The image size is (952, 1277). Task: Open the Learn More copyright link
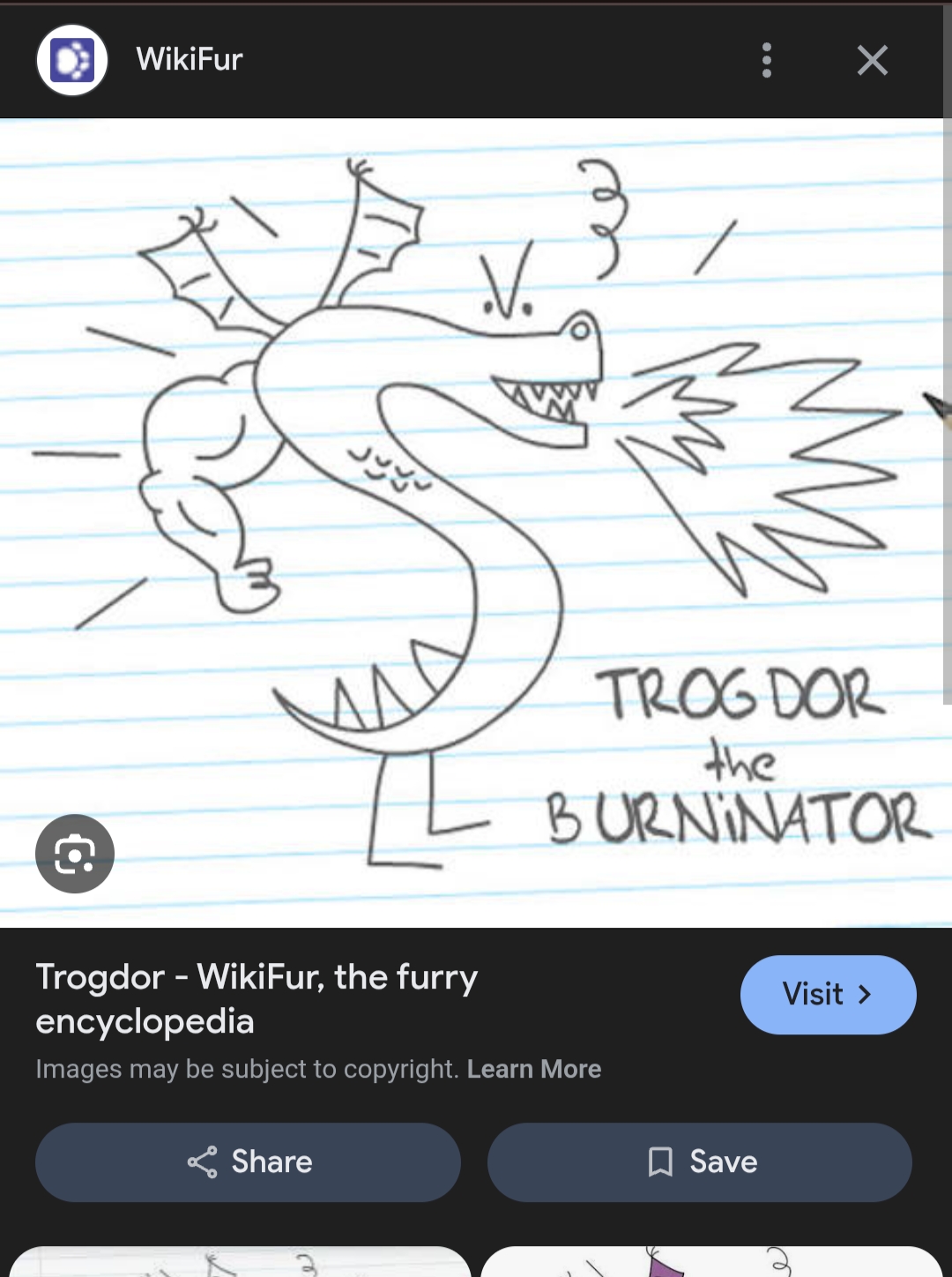click(x=533, y=1069)
